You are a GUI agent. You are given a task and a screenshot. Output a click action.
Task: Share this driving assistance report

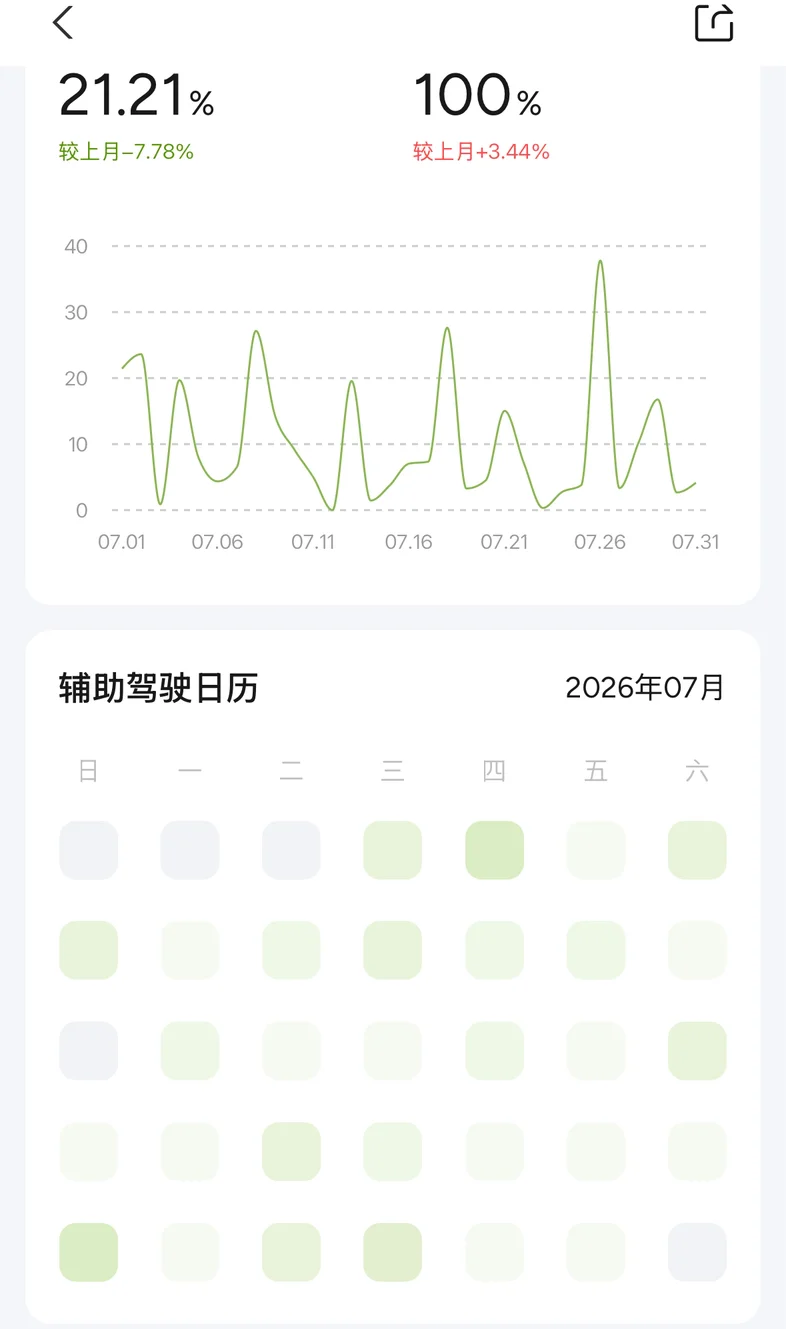[714, 22]
